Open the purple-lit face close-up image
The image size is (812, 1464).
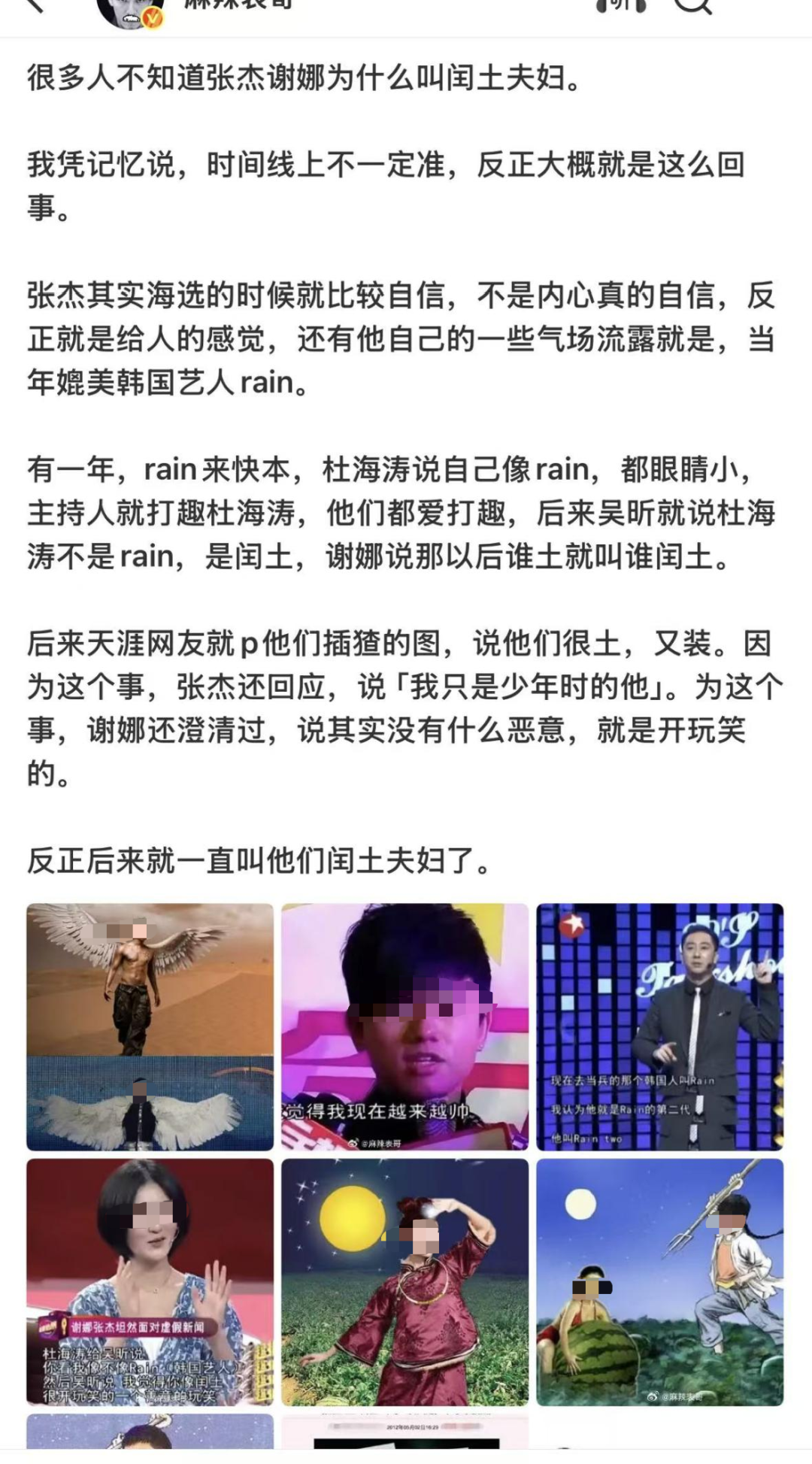[x=405, y=1026]
